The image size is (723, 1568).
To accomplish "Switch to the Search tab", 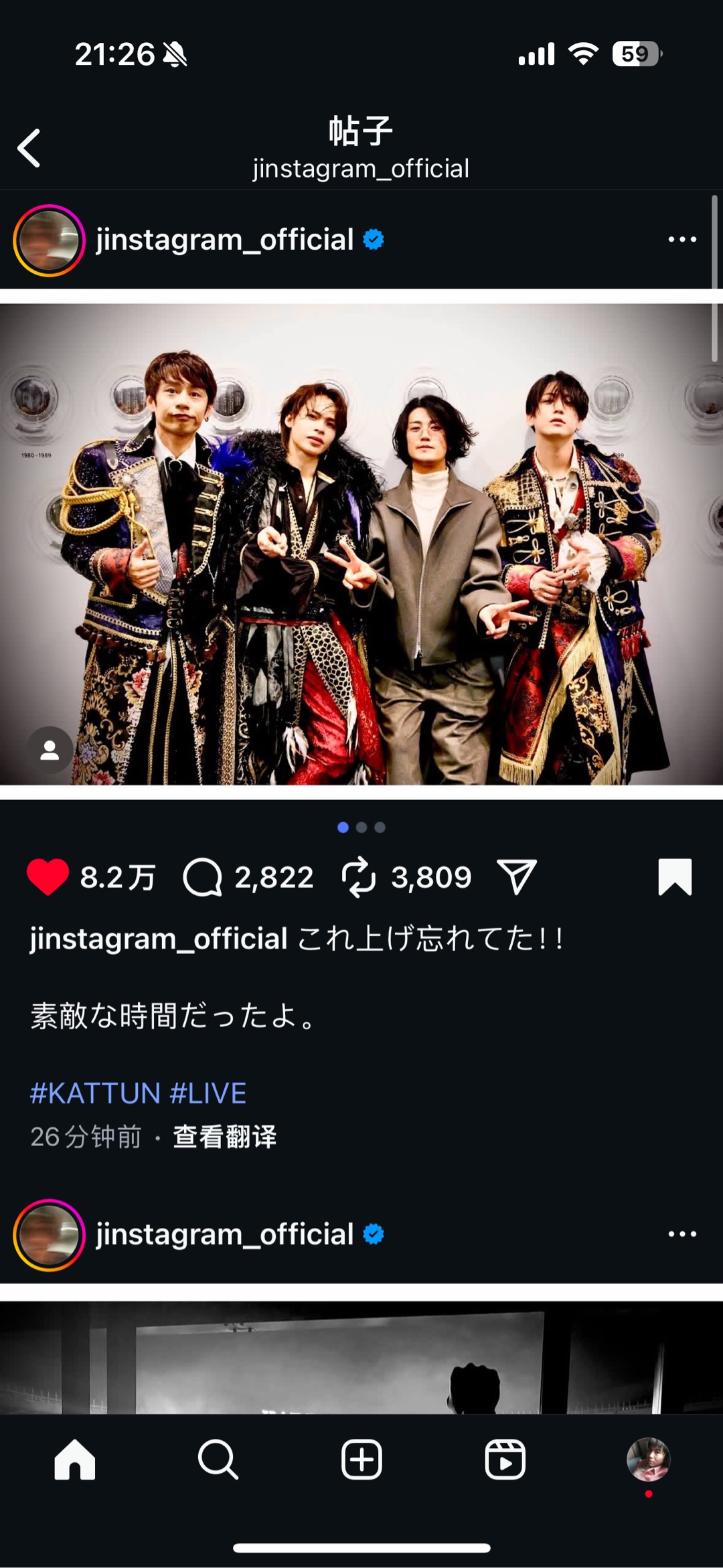I will [218, 1459].
